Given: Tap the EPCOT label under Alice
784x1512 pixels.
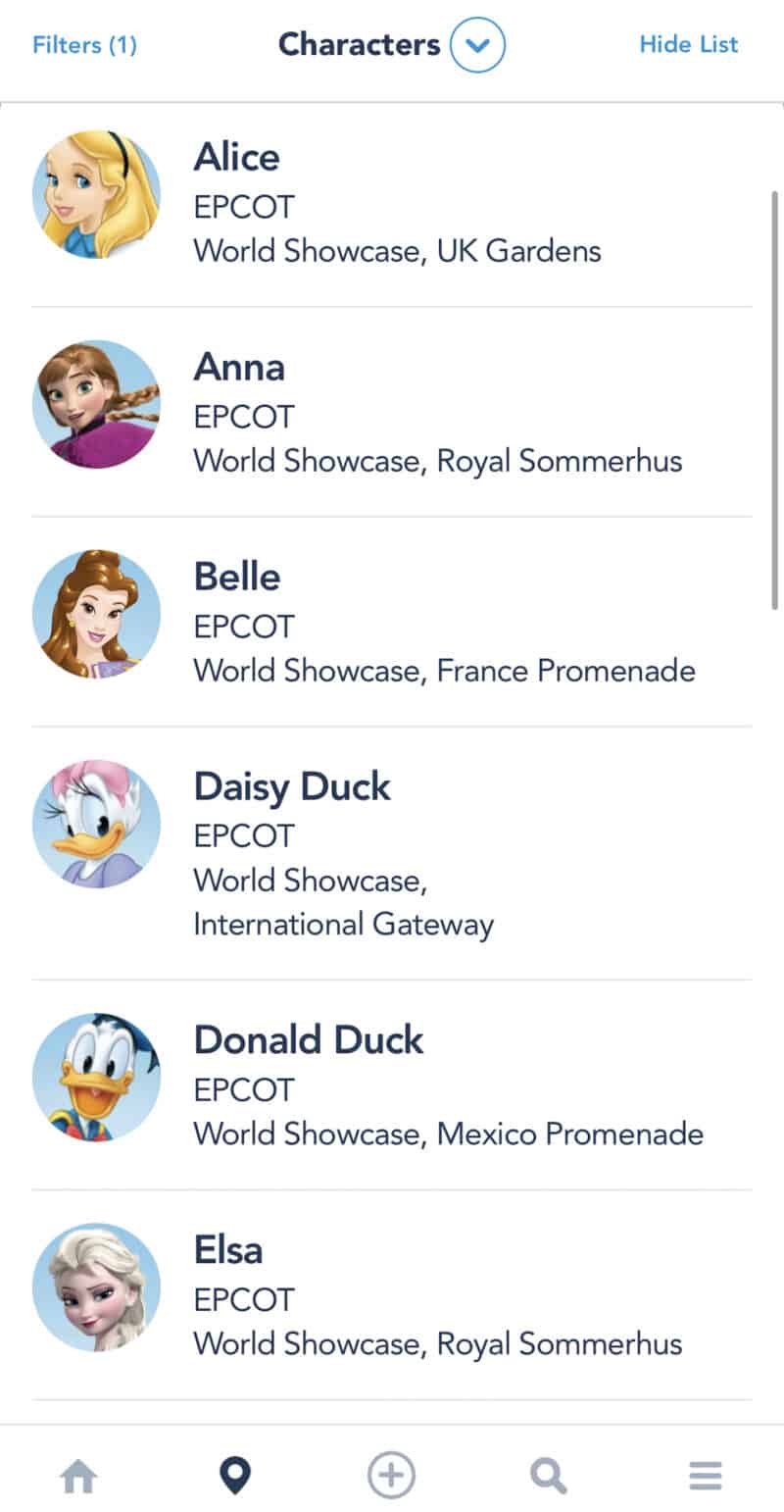Looking at the screenshot, I should [243, 207].
